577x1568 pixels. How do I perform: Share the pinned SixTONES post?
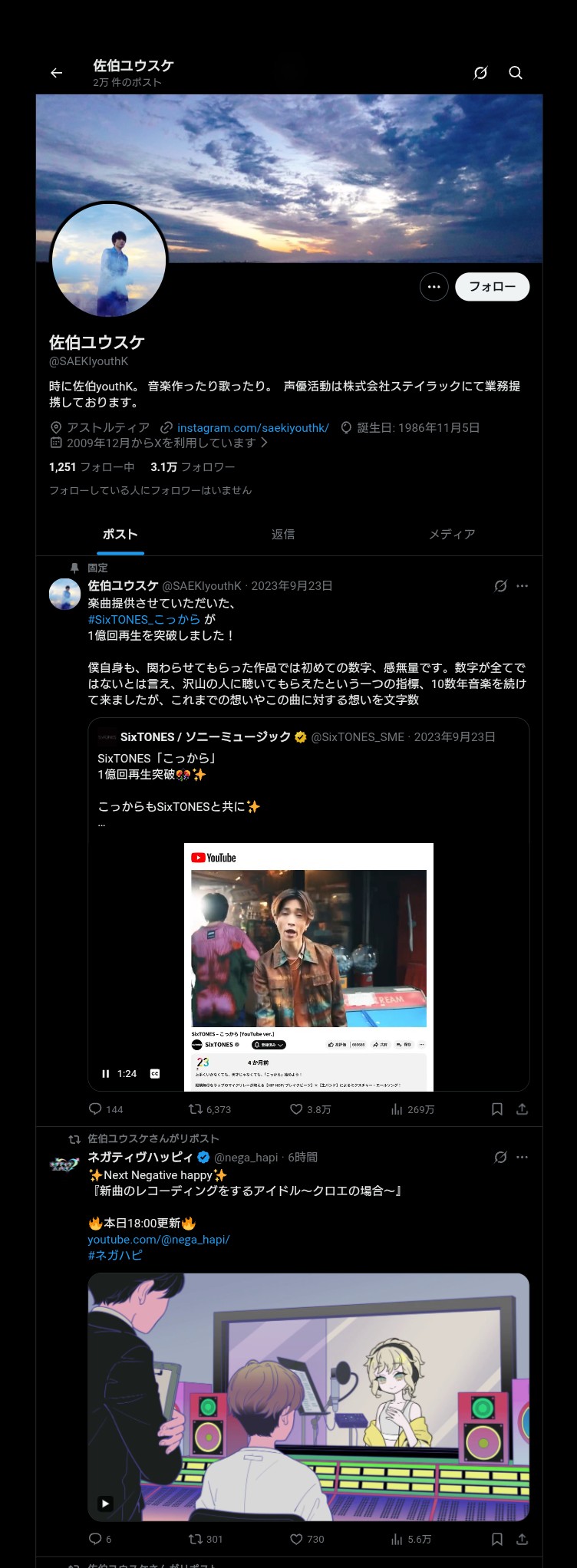pos(523,1109)
